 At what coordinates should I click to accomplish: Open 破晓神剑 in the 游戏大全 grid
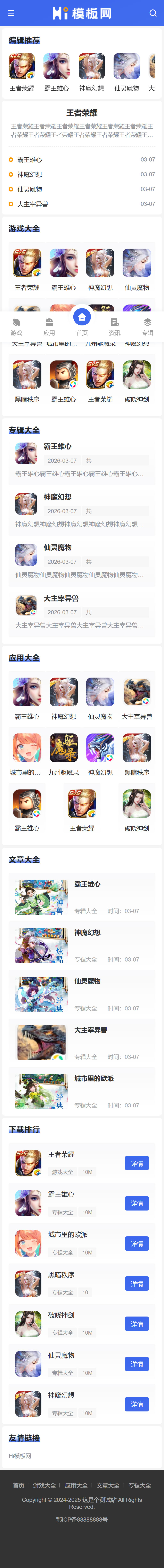pyautogui.click(x=137, y=381)
